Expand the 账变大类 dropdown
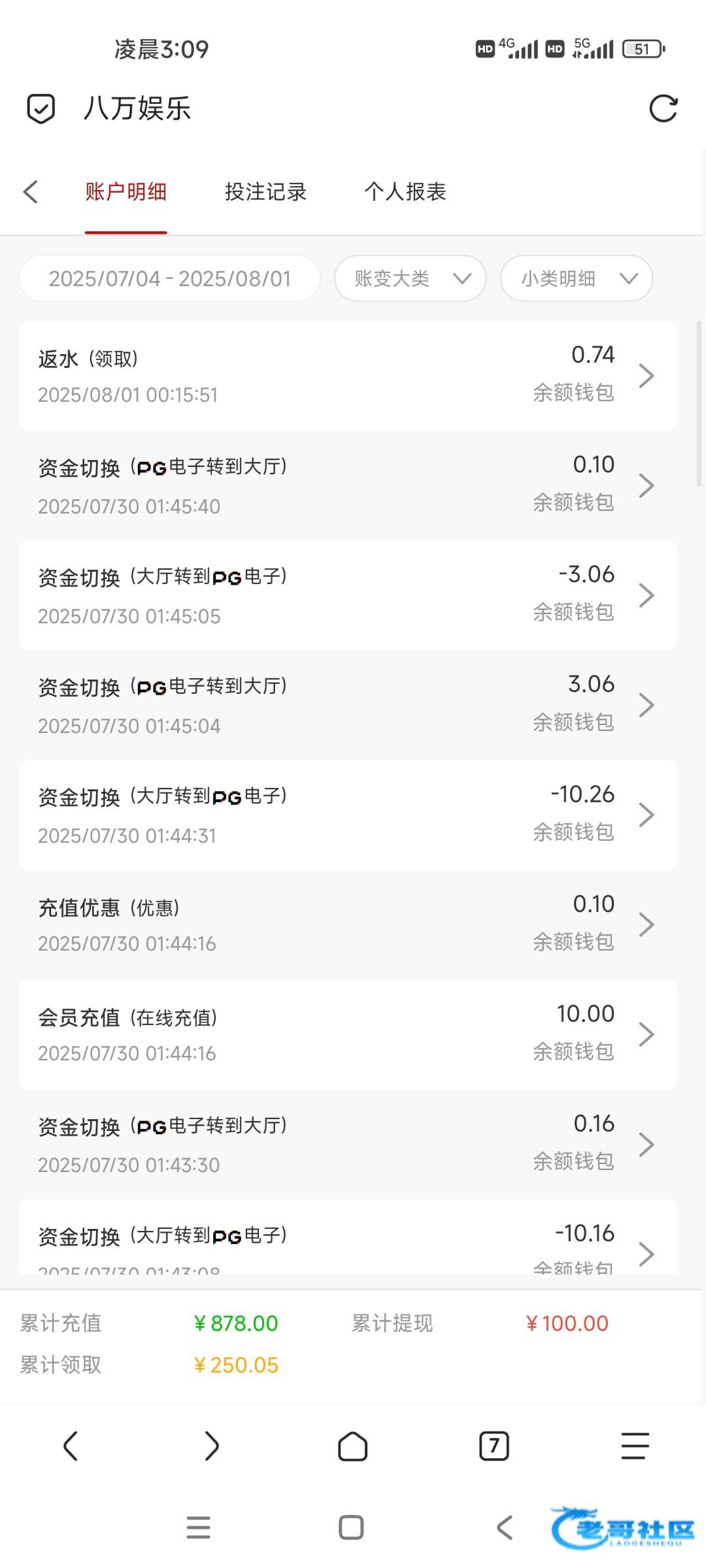The width and height of the screenshot is (706, 1568). point(411,278)
